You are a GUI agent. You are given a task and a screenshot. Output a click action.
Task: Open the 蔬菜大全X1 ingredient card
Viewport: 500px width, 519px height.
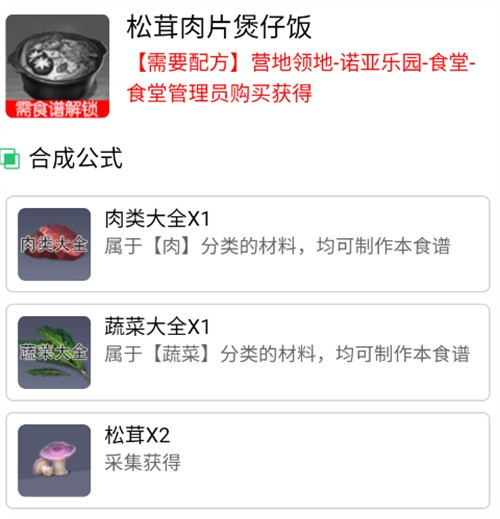click(248, 352)
